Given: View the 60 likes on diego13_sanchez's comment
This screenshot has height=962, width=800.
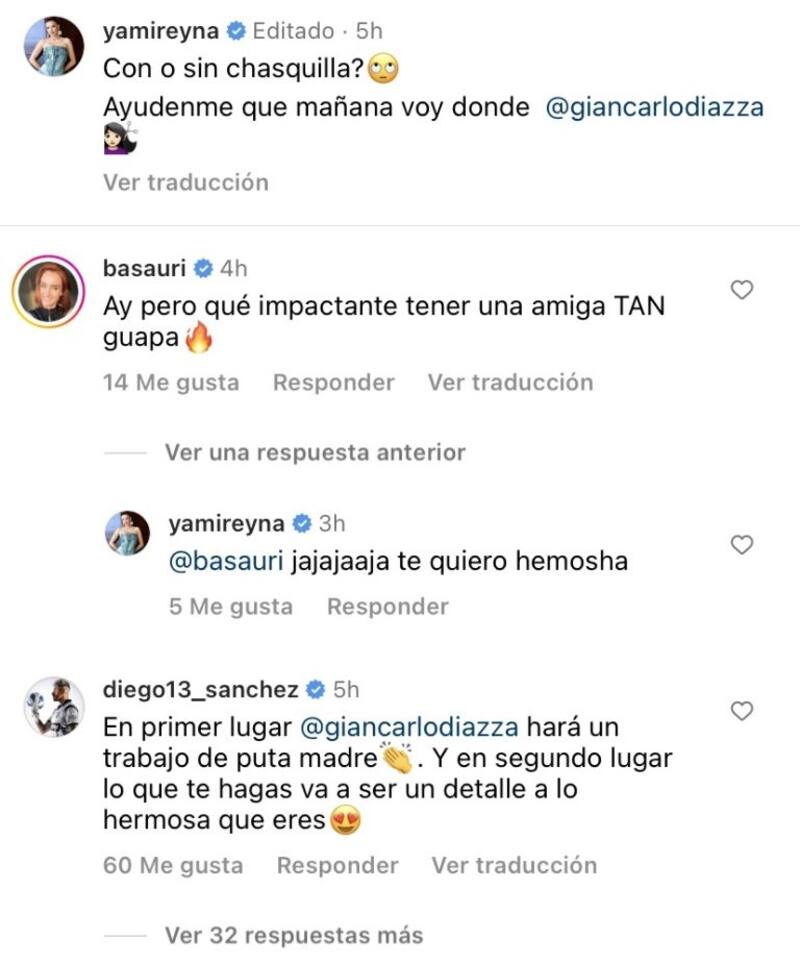Looking at the screenshot, I should click(x=173, y=865).
